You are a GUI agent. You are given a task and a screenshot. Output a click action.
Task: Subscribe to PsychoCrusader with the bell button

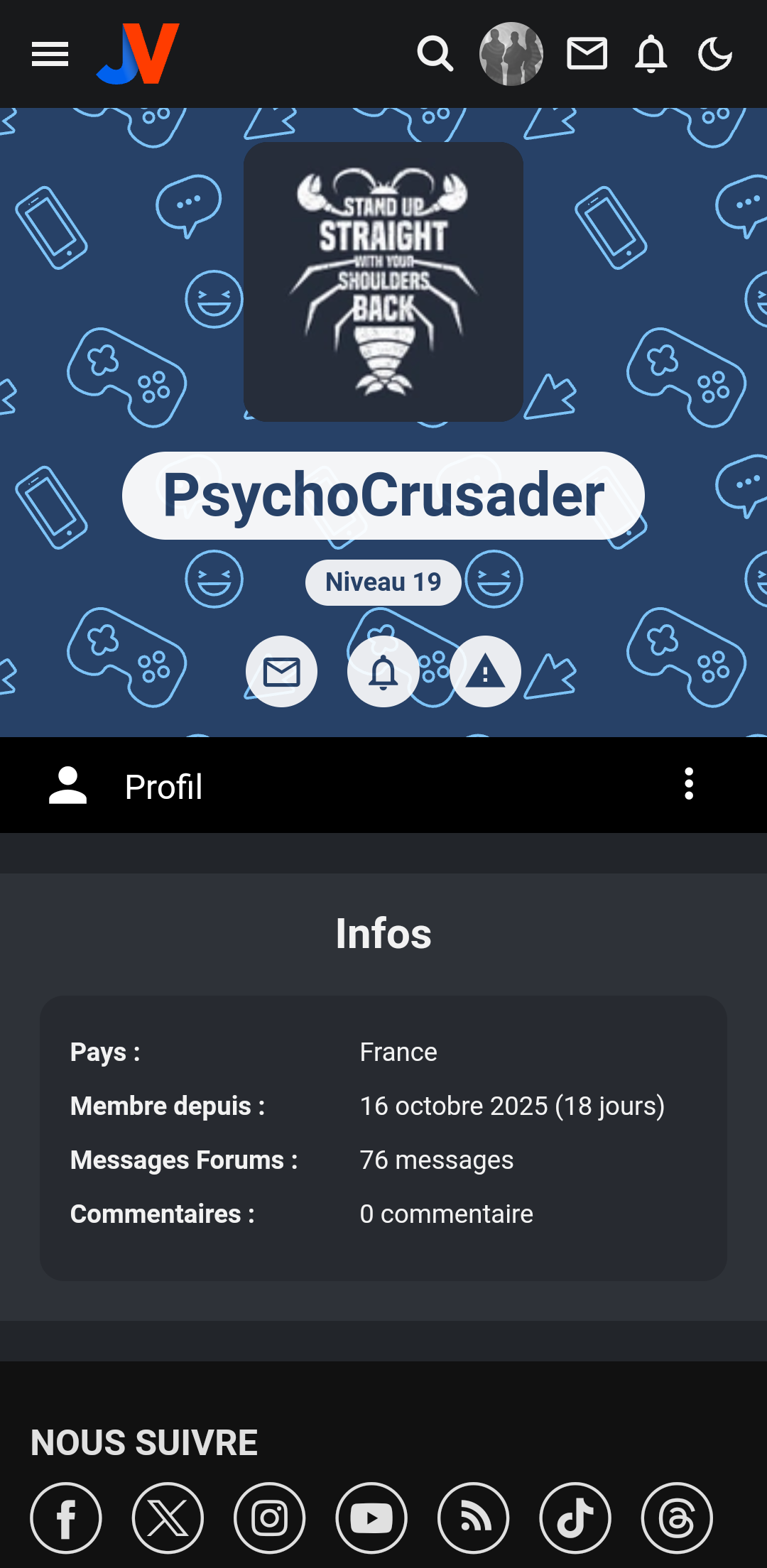(x=383, y=671)
